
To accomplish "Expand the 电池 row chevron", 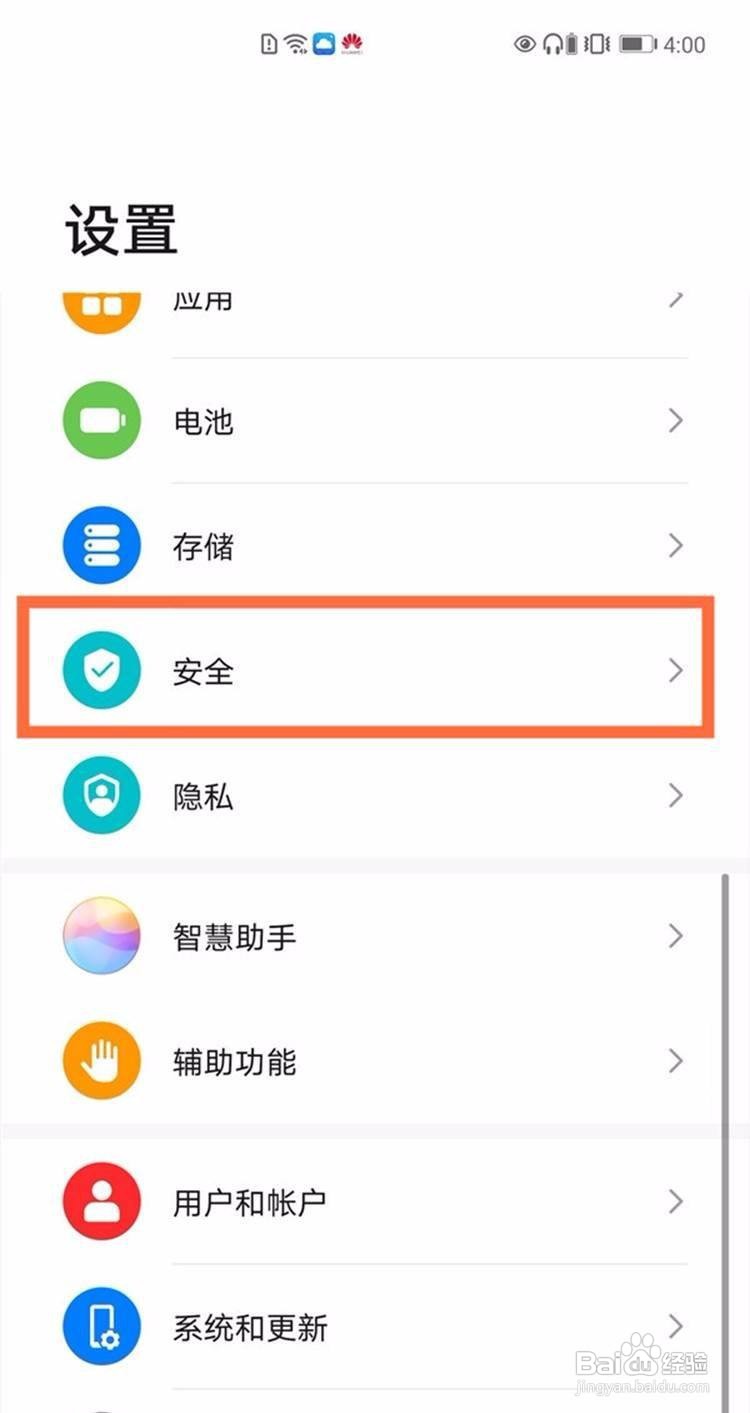I will pos(676,421).
